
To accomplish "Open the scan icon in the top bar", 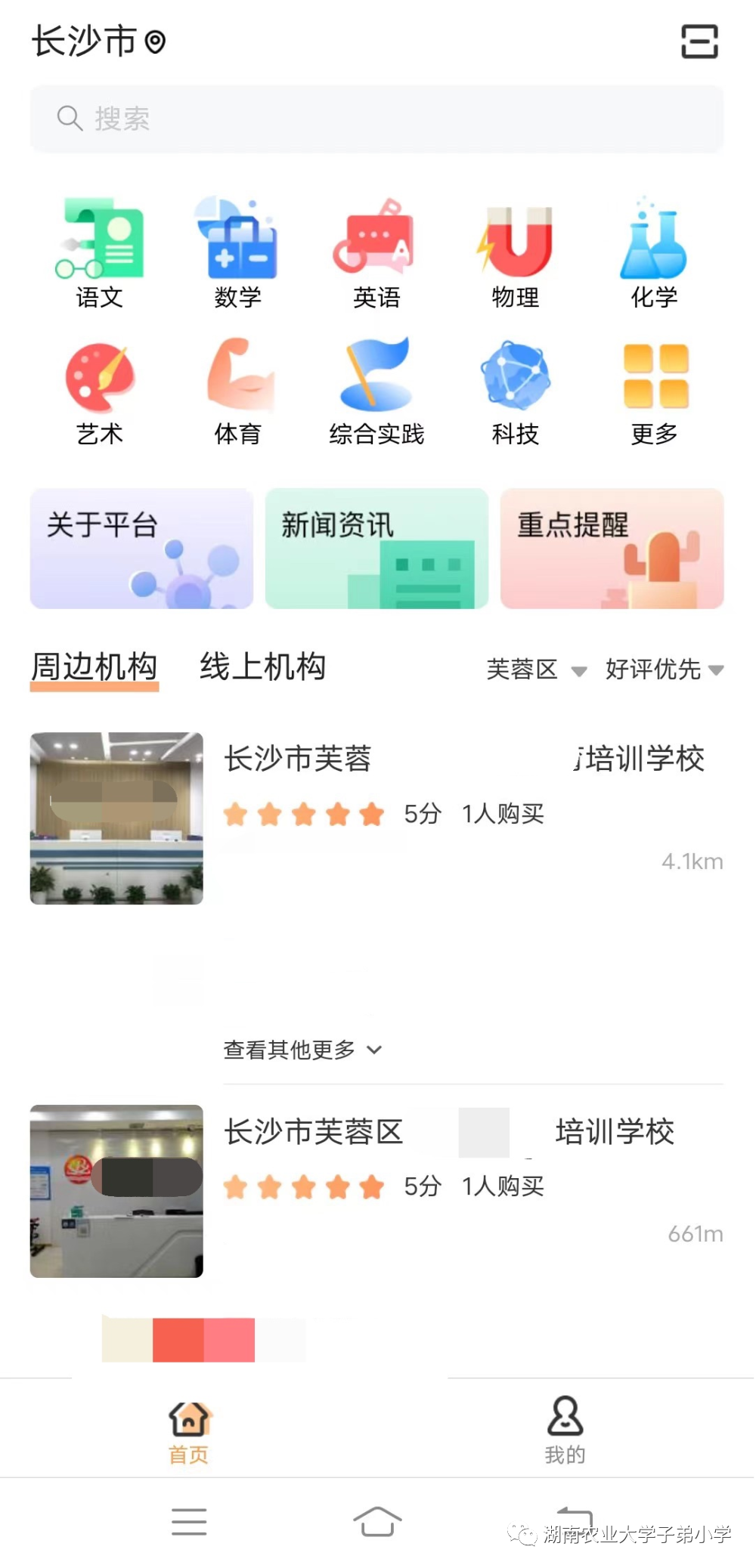I will [x=699, y=42].
